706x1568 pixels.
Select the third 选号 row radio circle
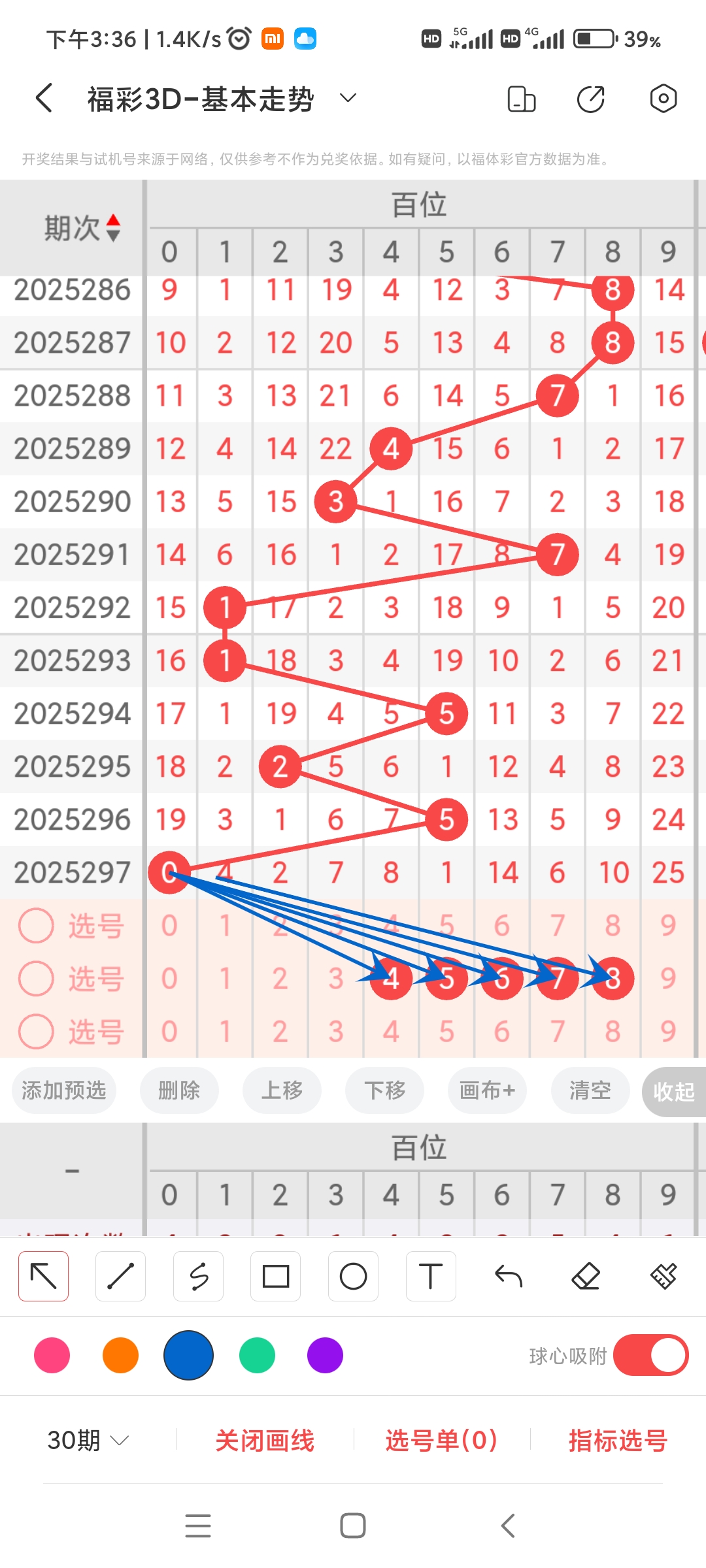(37, 1030)
